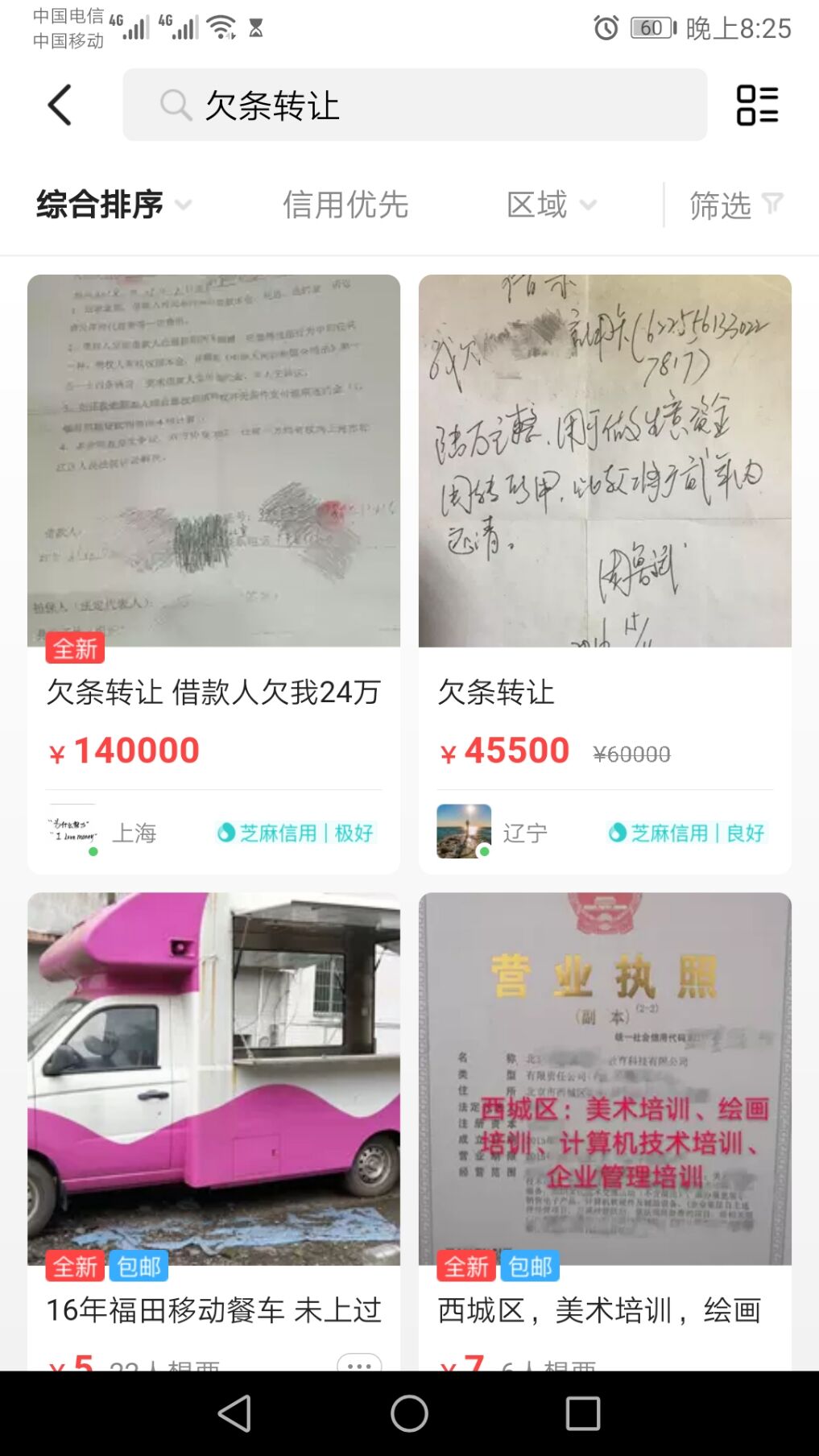This screenshot has width=819, height=1456.
Task: Open more options on the 福田移动餐车 card
Action: [x=359, y=1363]
